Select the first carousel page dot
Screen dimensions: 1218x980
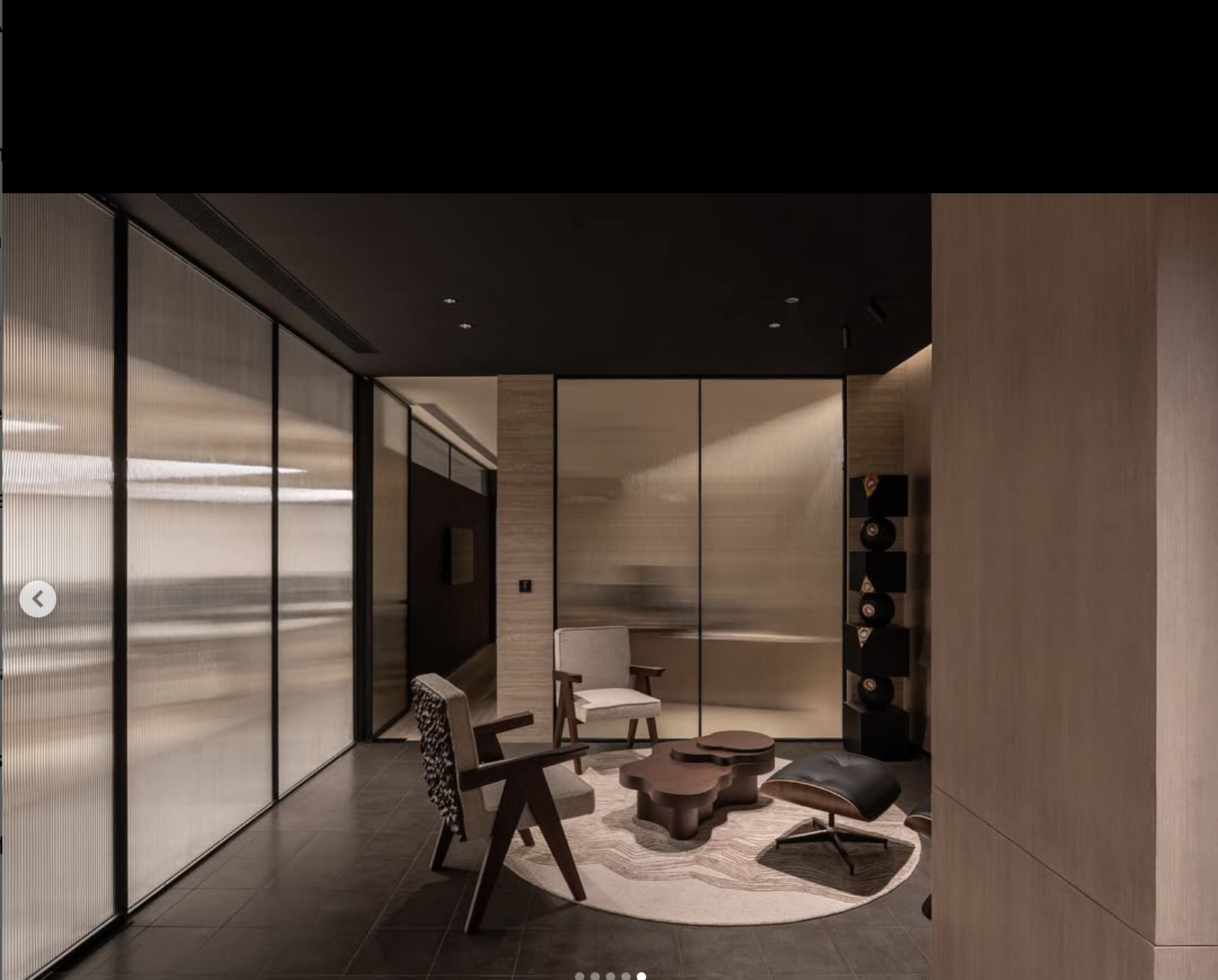pos(580,976)
